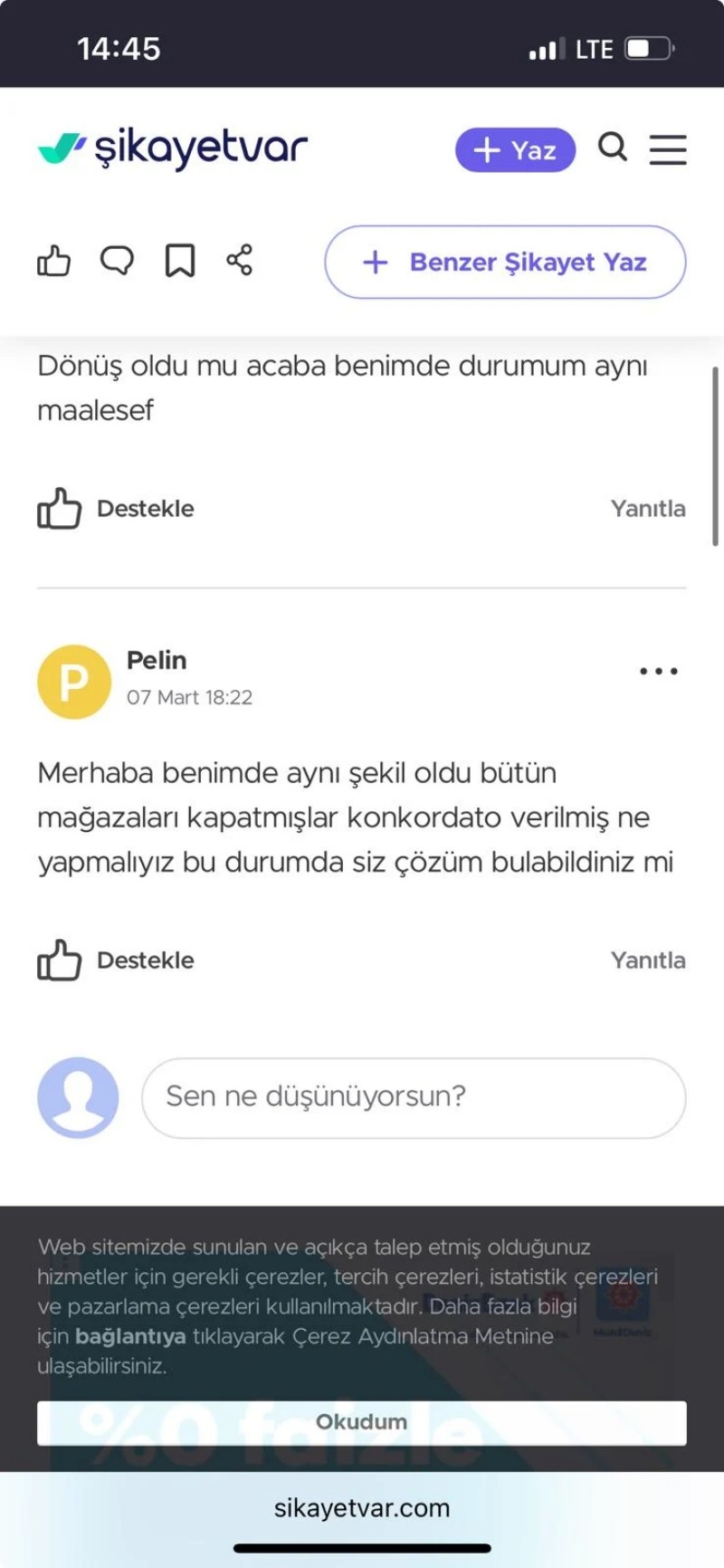Go to şikayetvar home via header logo
Image resolution: width=724 pixels, height=1568 pixels.
click(173, 148)
